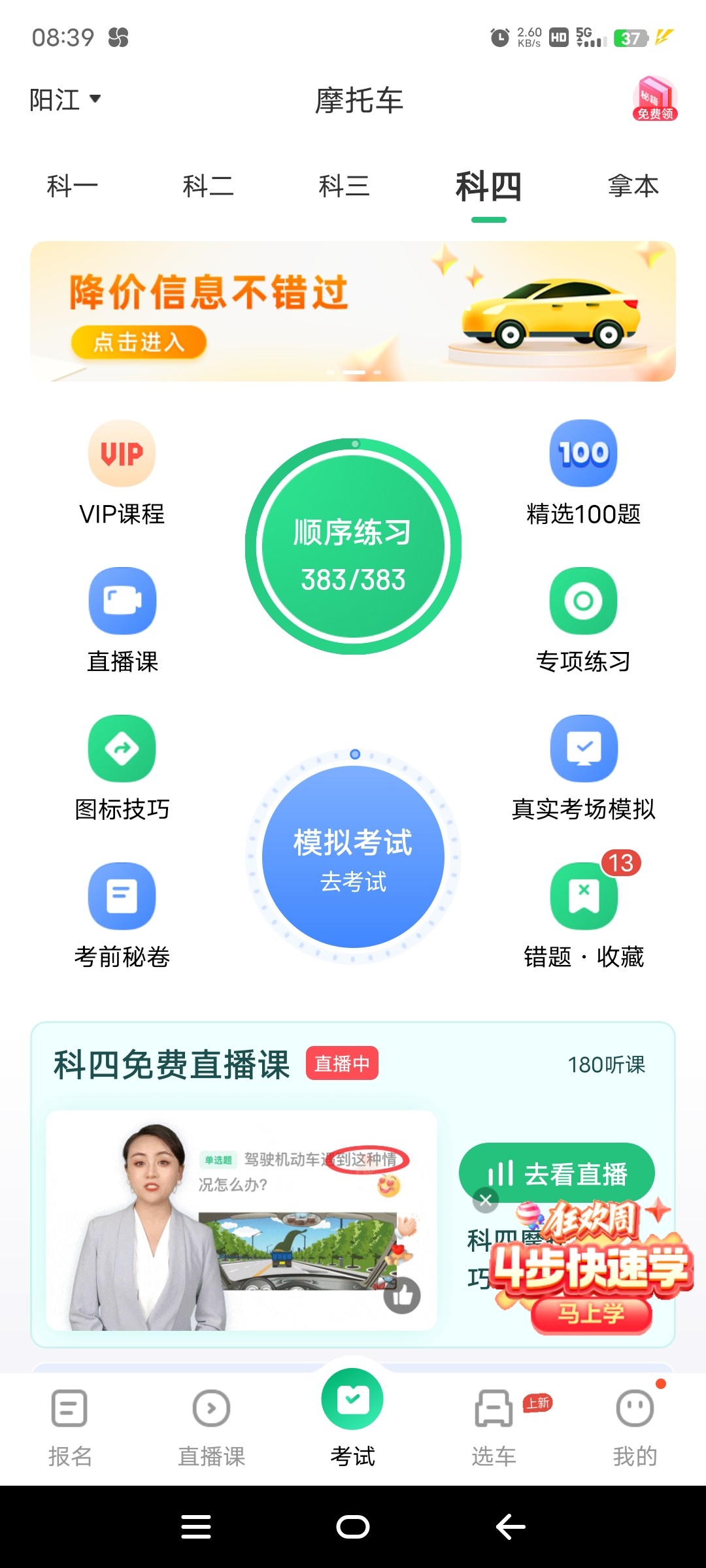Start 顺序练习 383/383
706x1568 pixels.
(x=354, y=546)
